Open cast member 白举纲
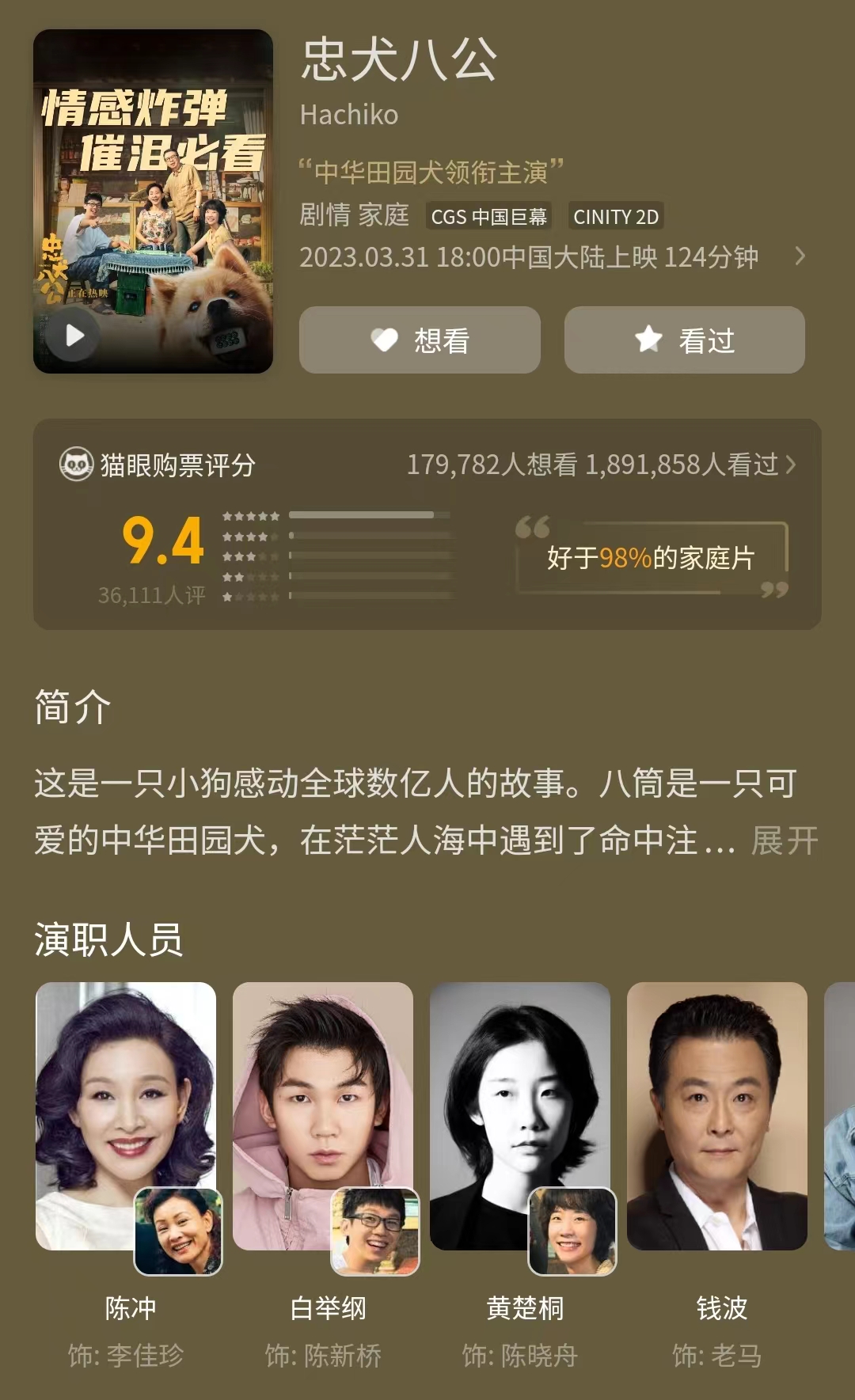Viewport: 855px width, 1400px height. tap(323, 1116)
